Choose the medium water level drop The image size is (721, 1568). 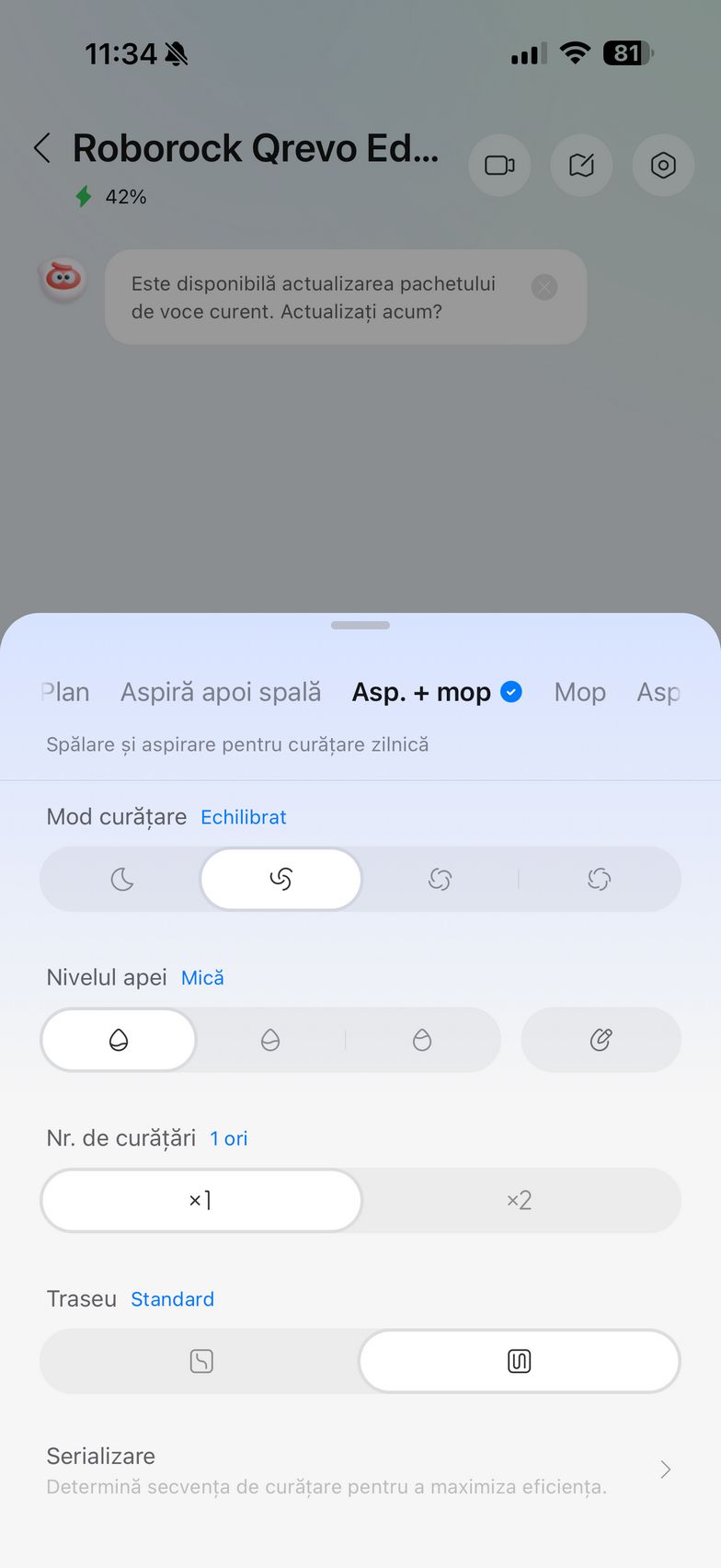click(269, 1040)
